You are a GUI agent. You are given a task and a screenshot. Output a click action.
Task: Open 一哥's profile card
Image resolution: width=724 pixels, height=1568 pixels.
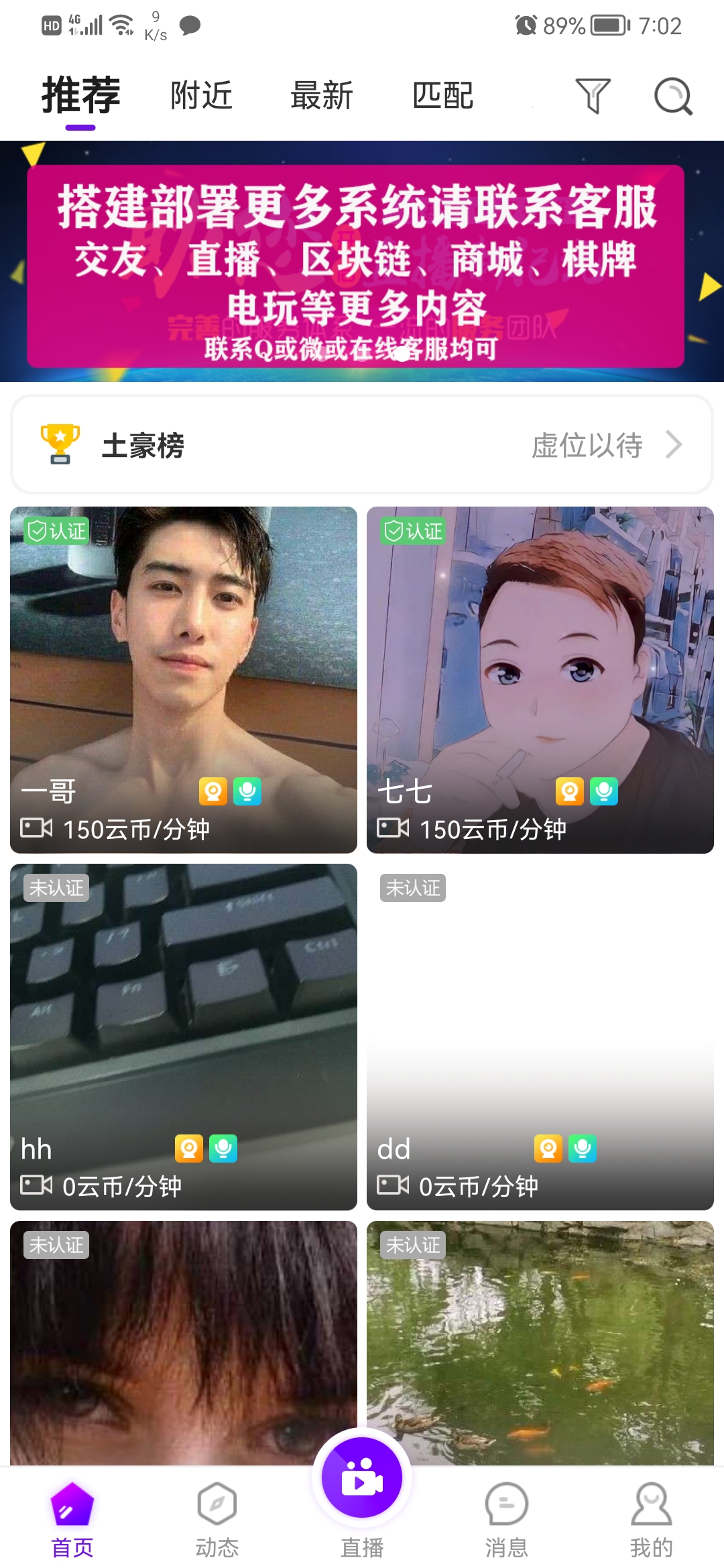[x=184, y=679]
